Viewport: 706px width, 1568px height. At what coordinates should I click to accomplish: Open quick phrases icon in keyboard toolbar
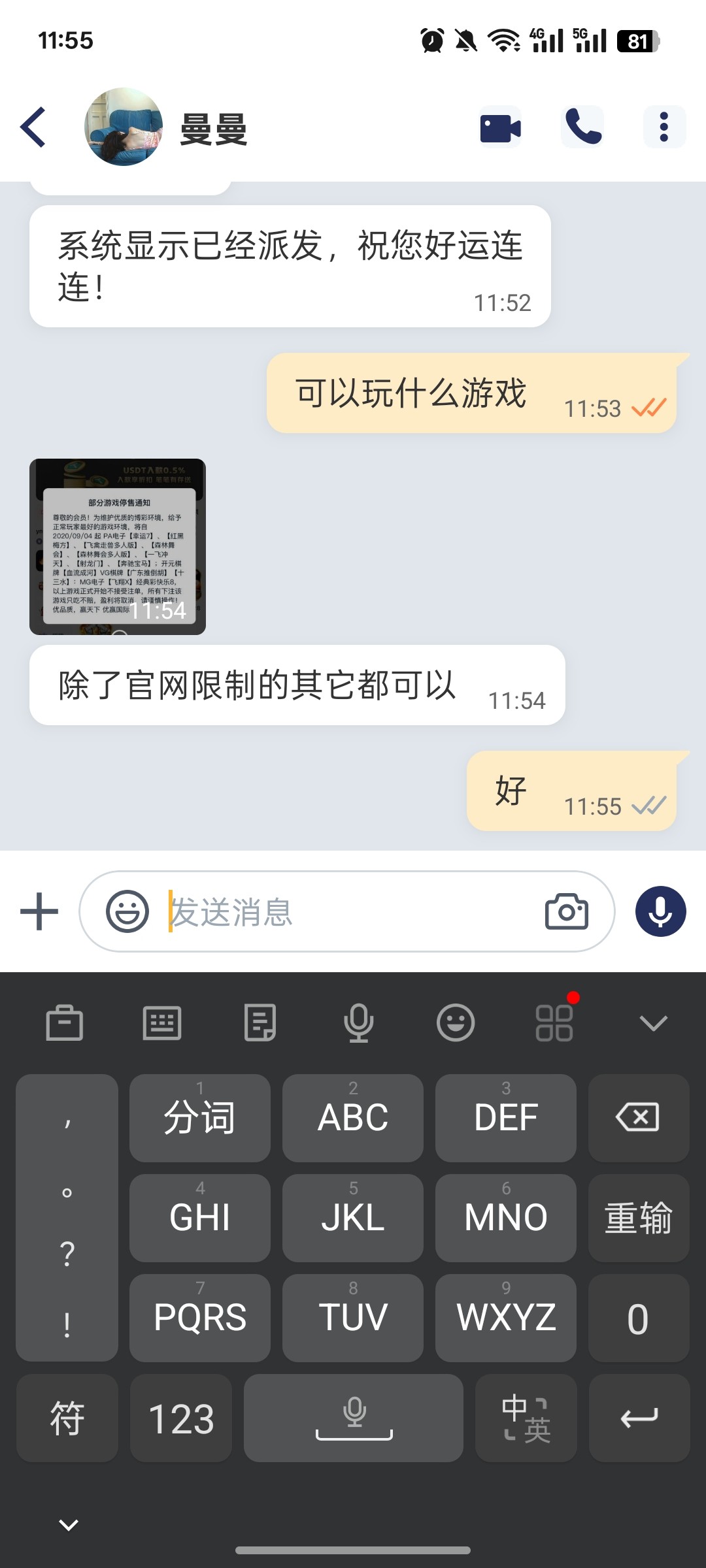pos(260,1022)
